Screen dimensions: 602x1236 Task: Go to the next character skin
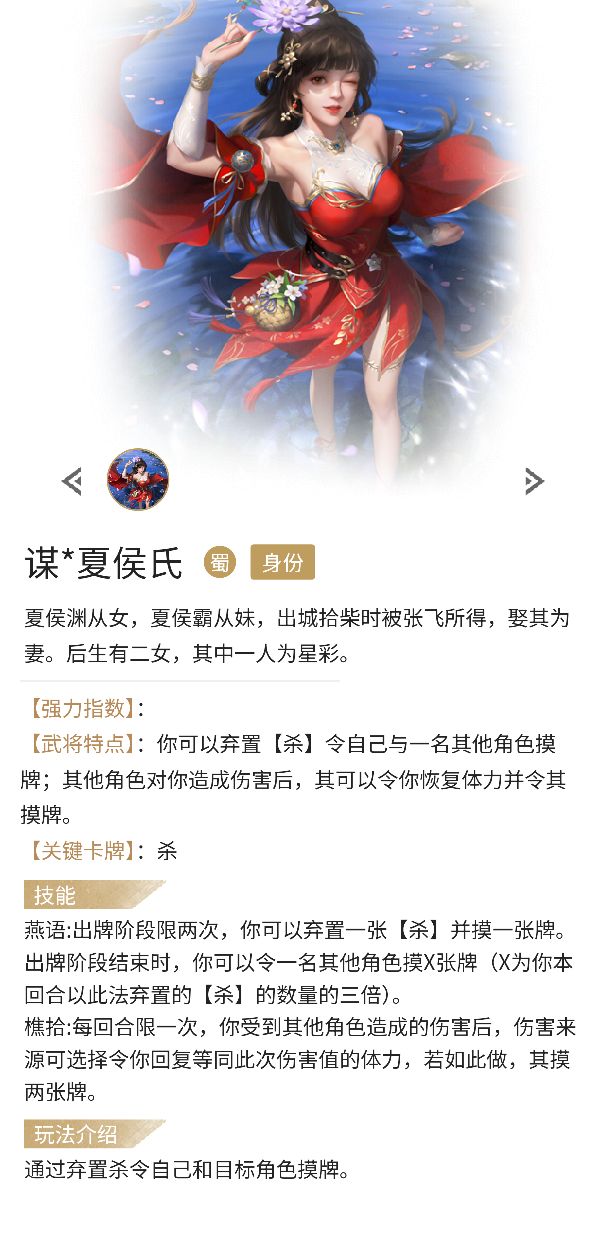(x=533, y=482)
